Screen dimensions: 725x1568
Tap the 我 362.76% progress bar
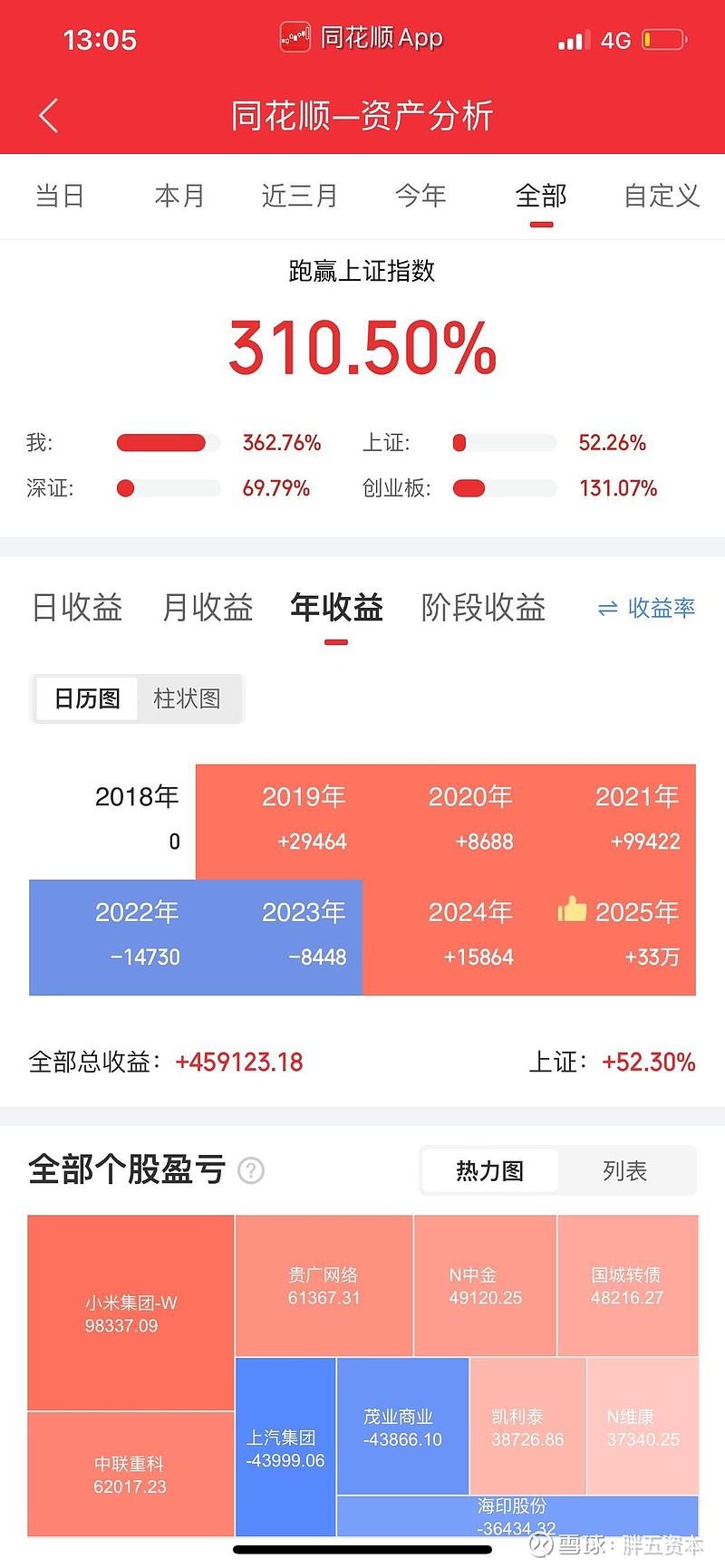168,443
